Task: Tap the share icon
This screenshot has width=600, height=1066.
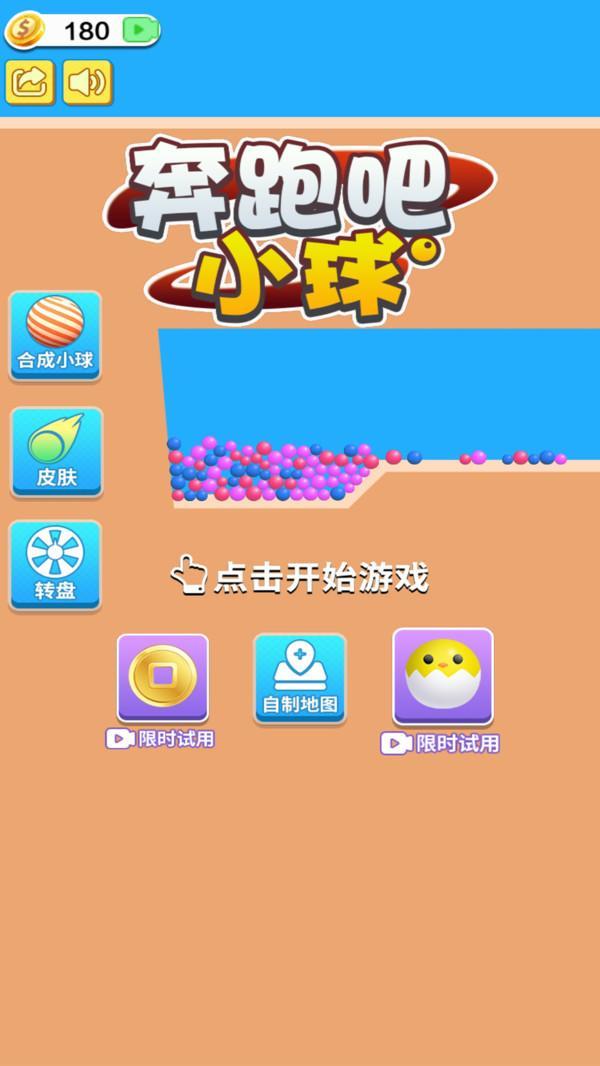Action: coord(30,83)
